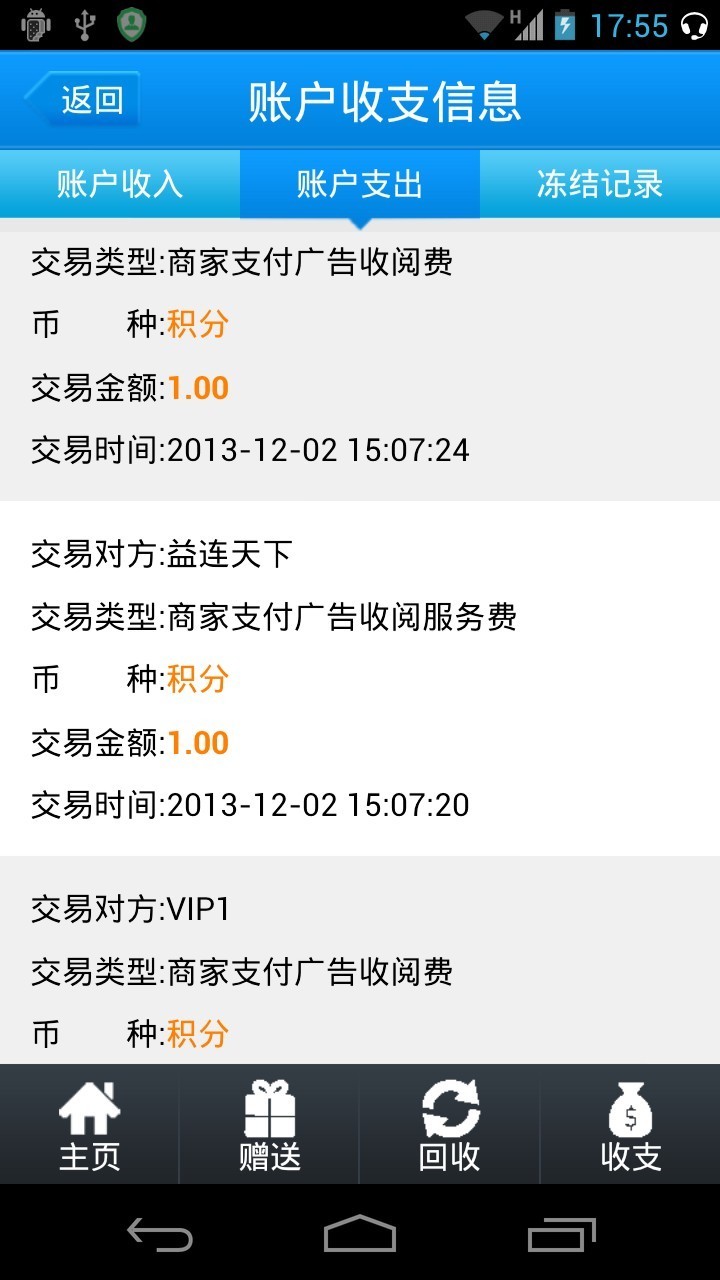Viewport: 720px width, 1280px height.
Task: Go to 主页 in bottom bar
Action: tap(90, 1125)
